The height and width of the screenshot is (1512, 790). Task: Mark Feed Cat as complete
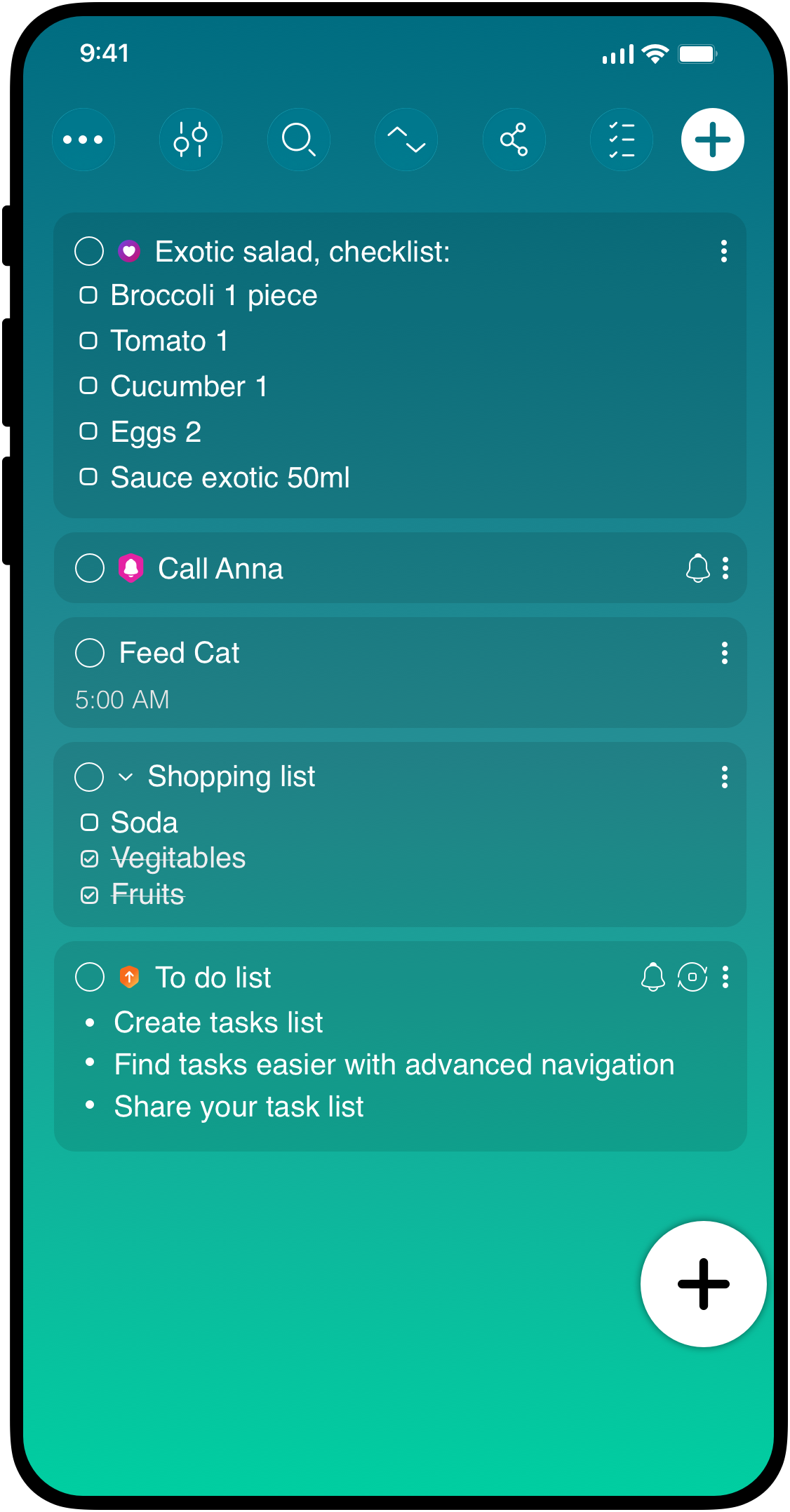[x=89, y=652]
